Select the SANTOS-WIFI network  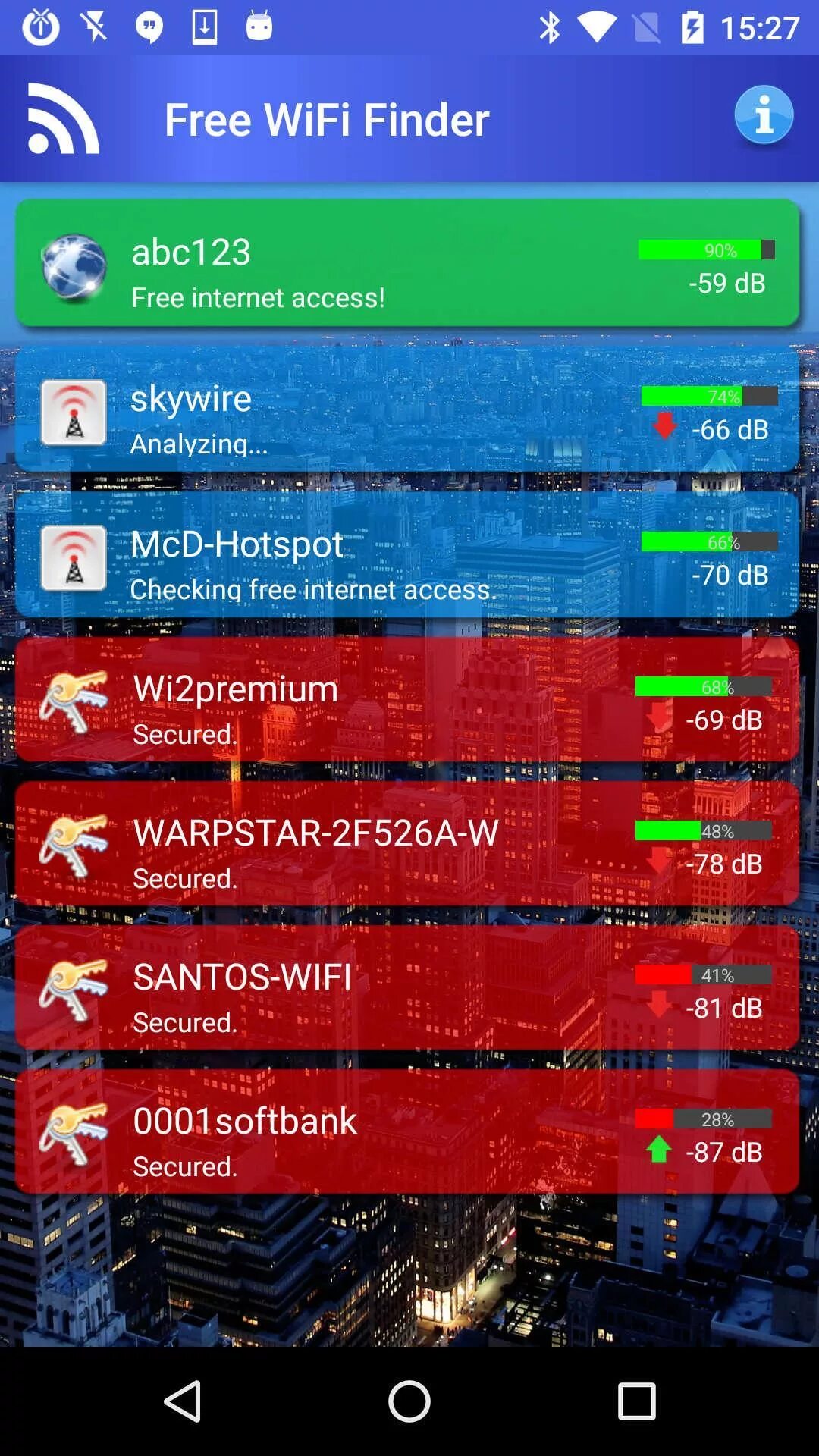coord(407,988)
